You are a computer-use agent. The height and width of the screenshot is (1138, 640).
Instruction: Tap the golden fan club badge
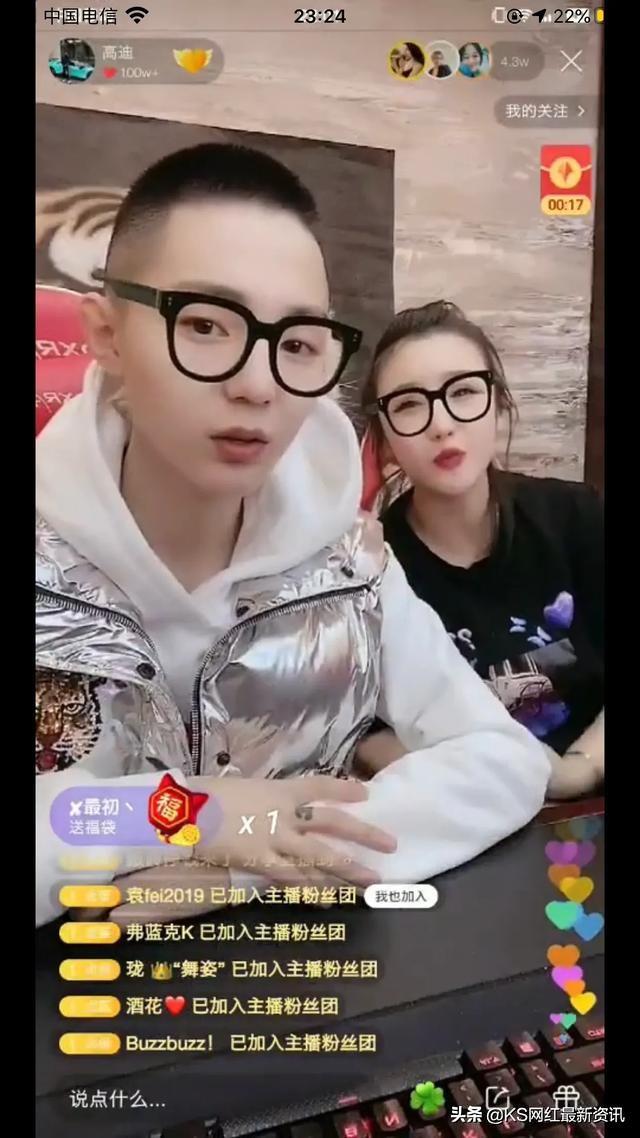193,61
